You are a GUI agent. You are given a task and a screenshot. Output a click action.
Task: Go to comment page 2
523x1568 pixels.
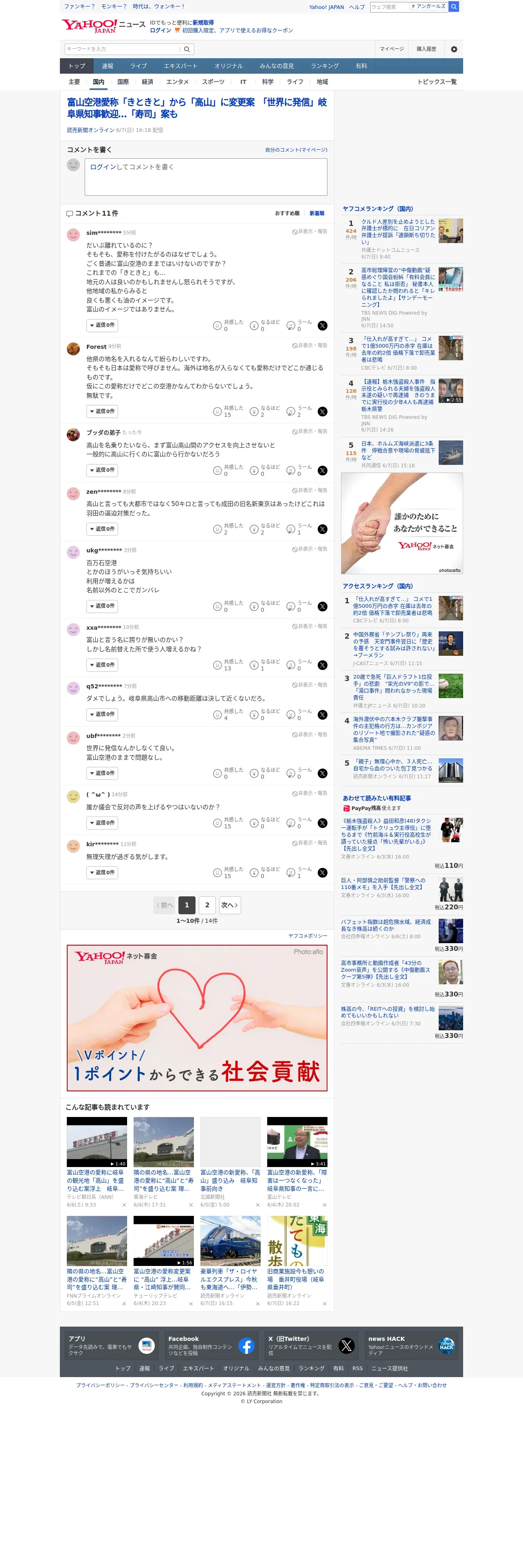tap(207, 905)
